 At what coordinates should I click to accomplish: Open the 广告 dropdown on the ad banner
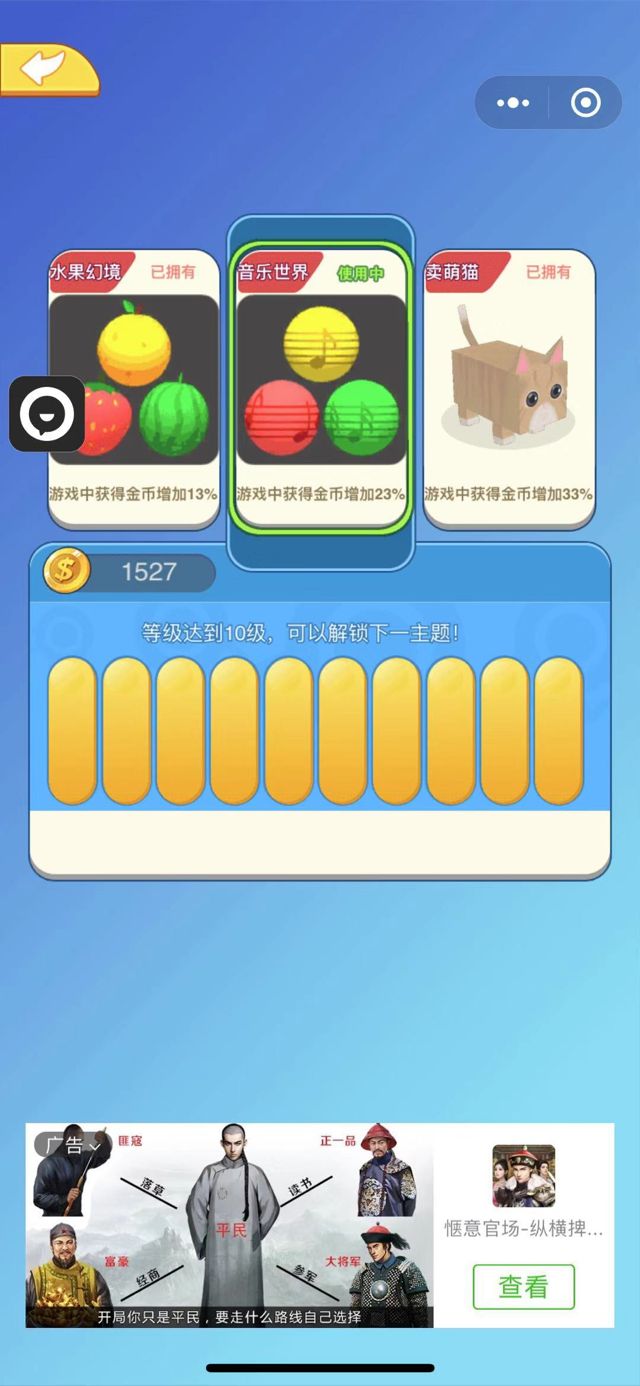coord(70,1146)
